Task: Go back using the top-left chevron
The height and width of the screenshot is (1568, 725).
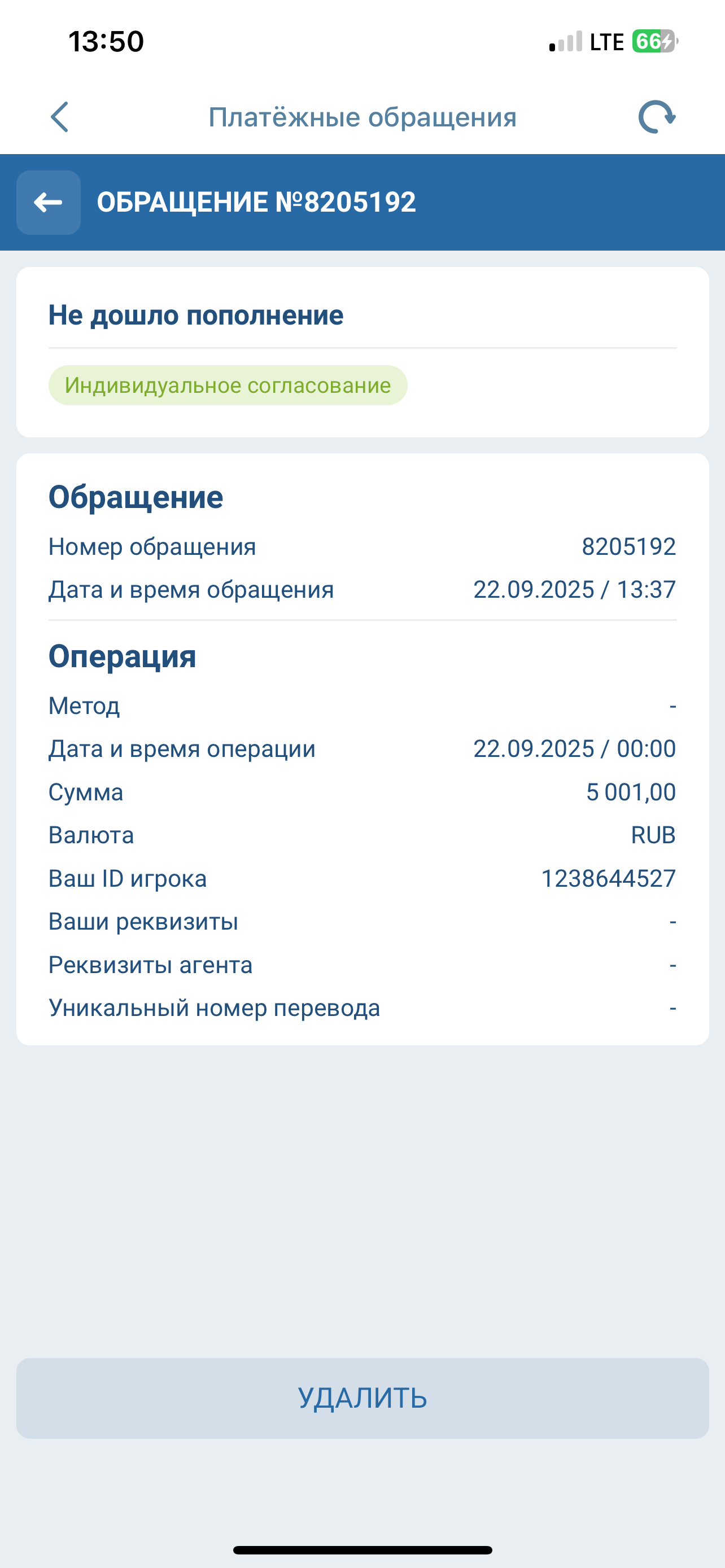Action: pos(60,117)
